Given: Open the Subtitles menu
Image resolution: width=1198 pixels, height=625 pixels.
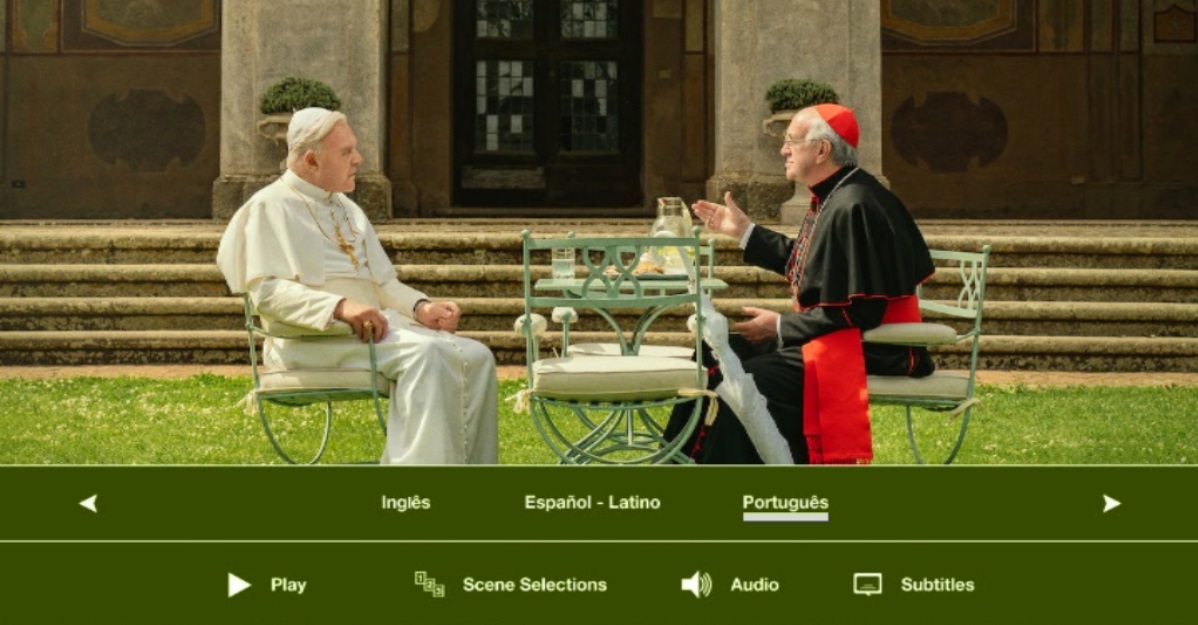Looking at the screenshot, I should pos(914,585).
